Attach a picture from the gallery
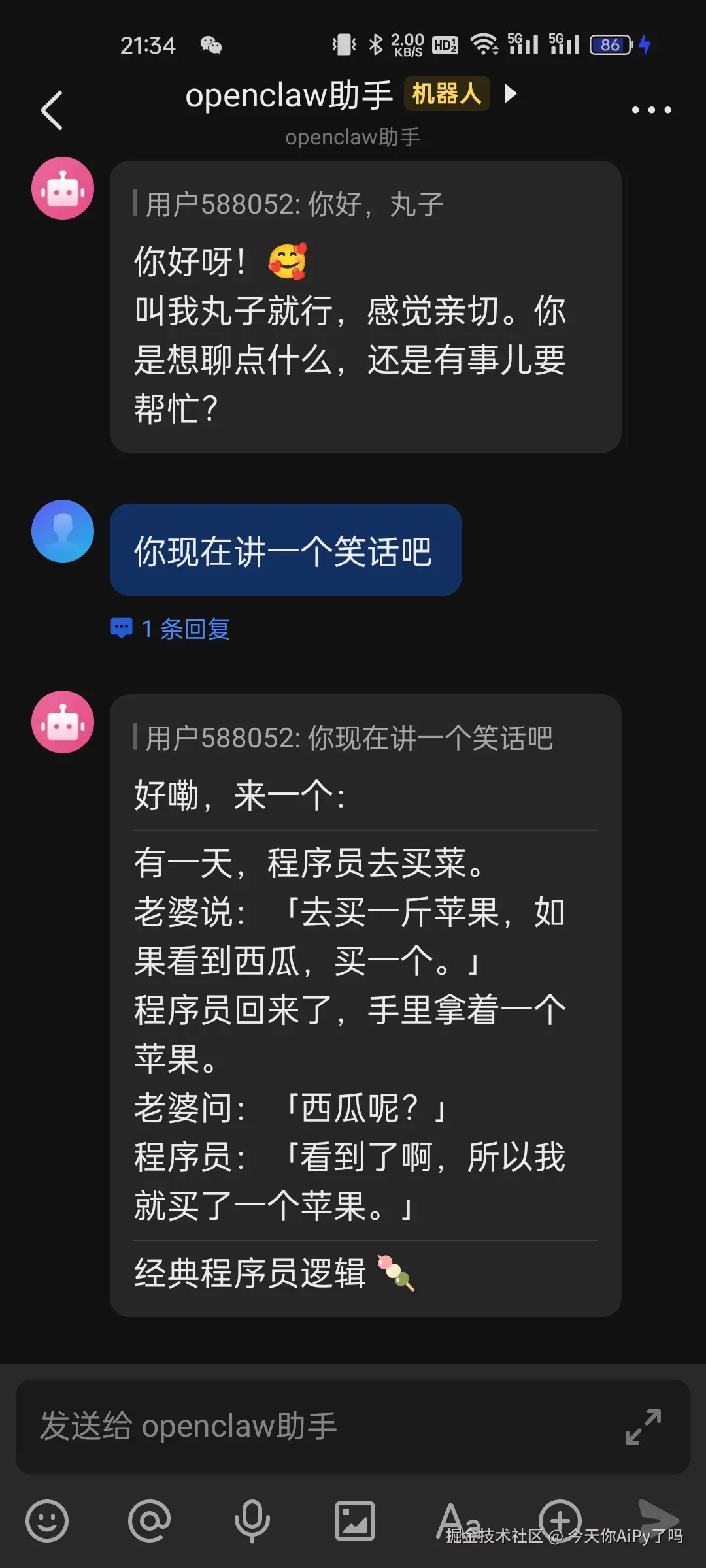Image resolution: width=706 pixels, height=1568 pixels. point(355,1520)
